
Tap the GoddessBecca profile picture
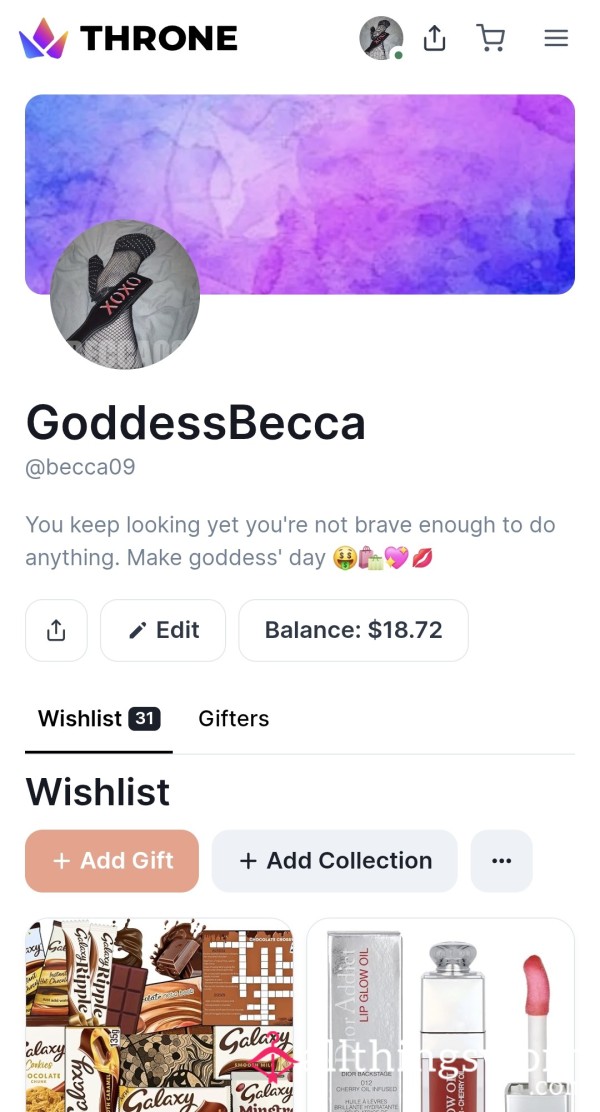click(x=125, y=294)
